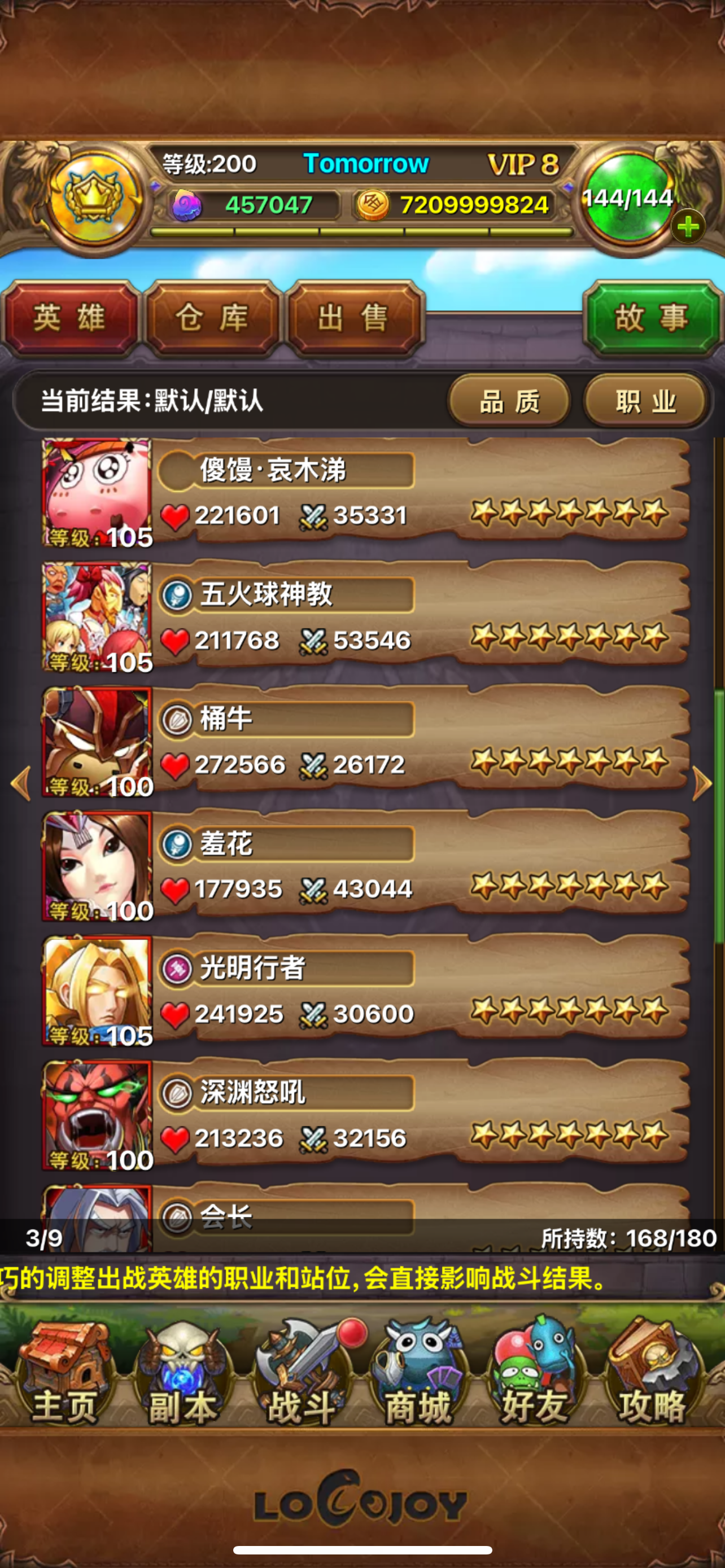Open hero 傻馒·哀木涕
This screenshot has height=1568, width=725.
tap(365, 492)
